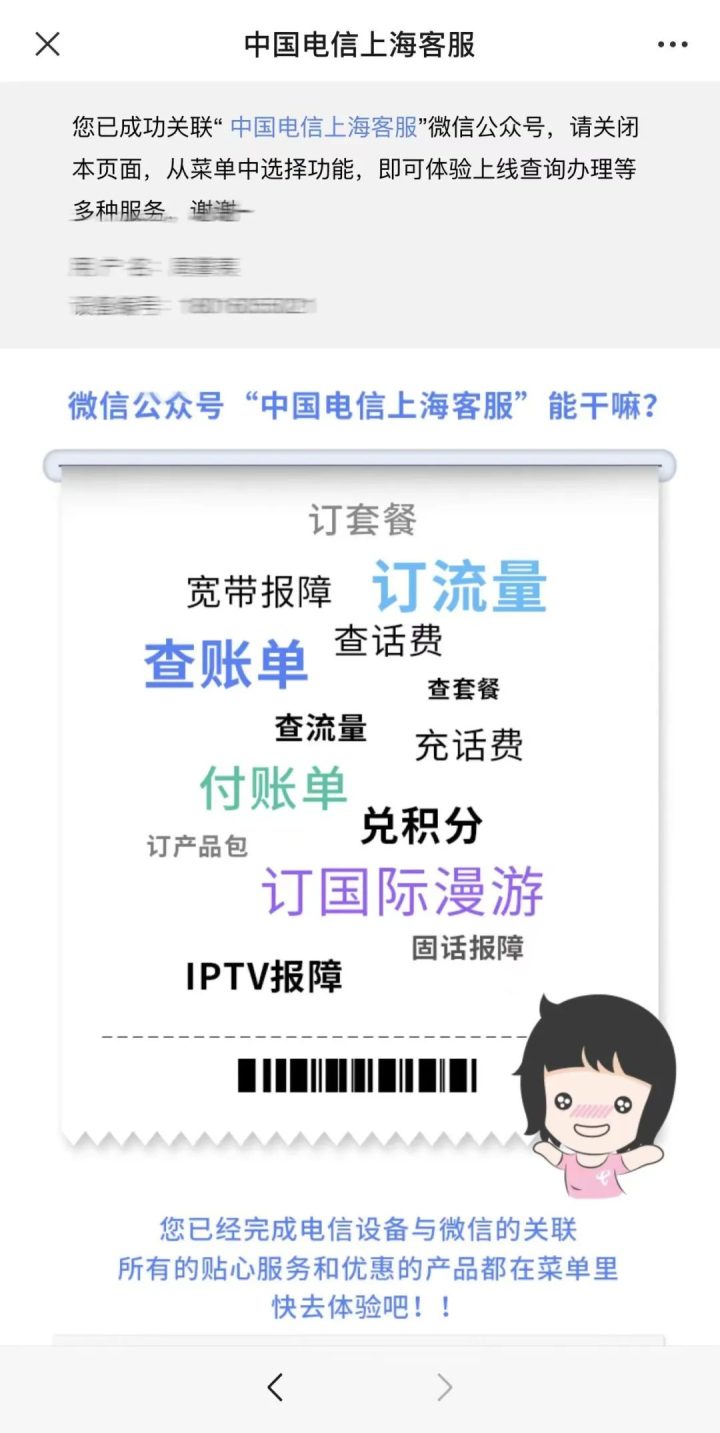720x1433 pixels.
Task: Go back with the bottom back arrow
Action: 275,1387
